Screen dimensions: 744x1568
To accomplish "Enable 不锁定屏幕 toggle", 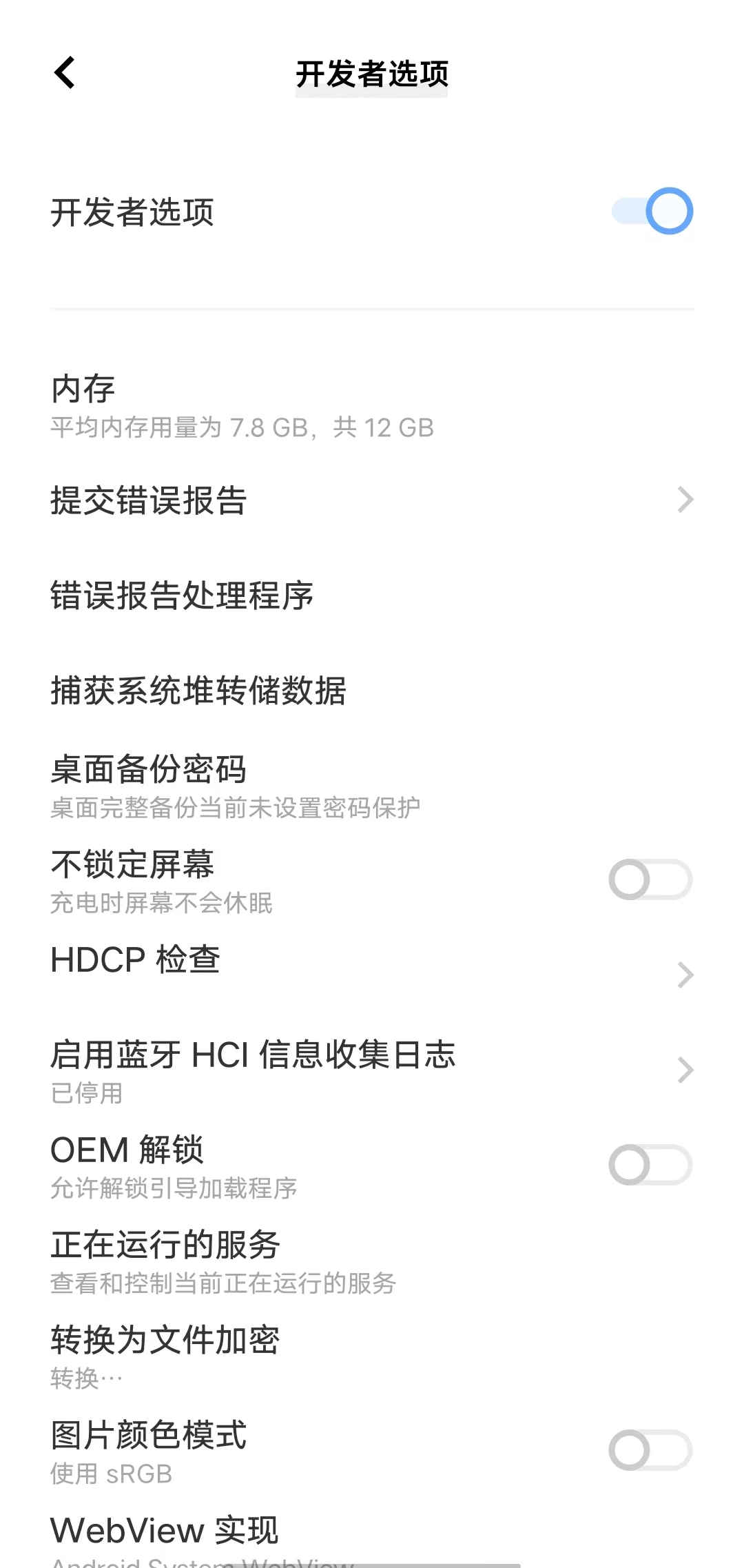I will pyautogui.click(x=650, y=879).
